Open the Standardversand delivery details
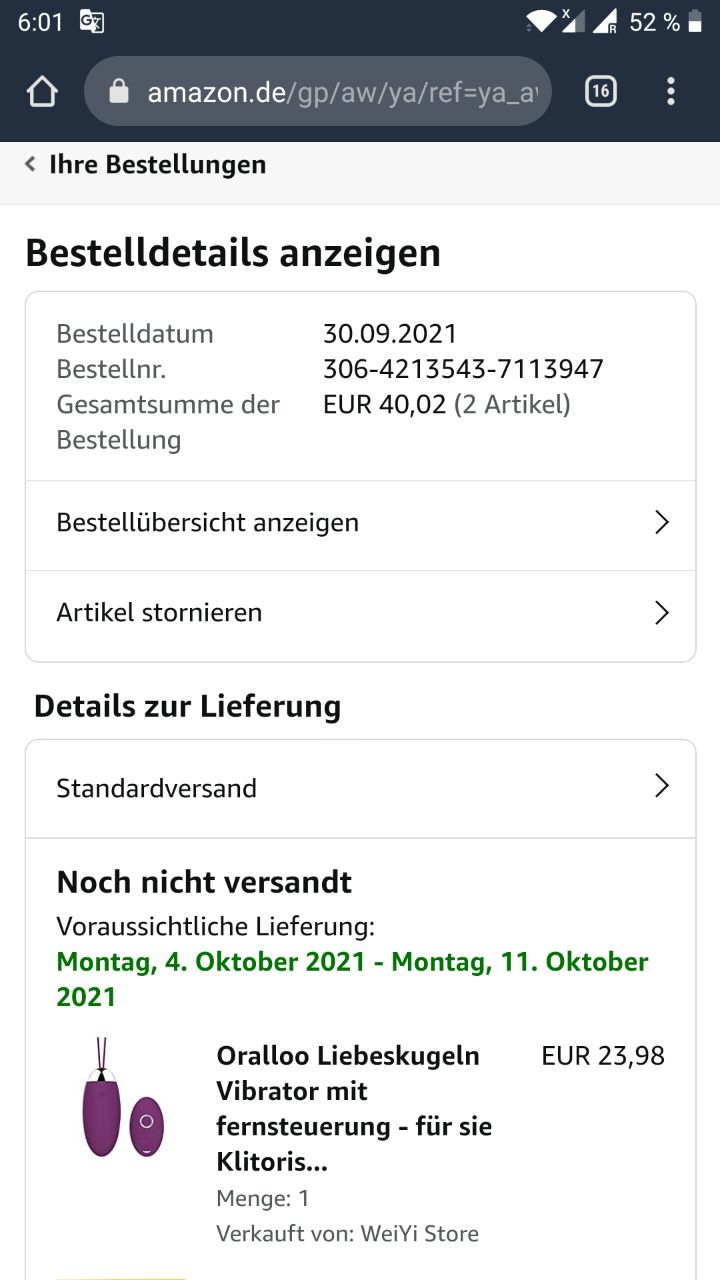Viewport: 720px width, 1280px height. [360, 788]
